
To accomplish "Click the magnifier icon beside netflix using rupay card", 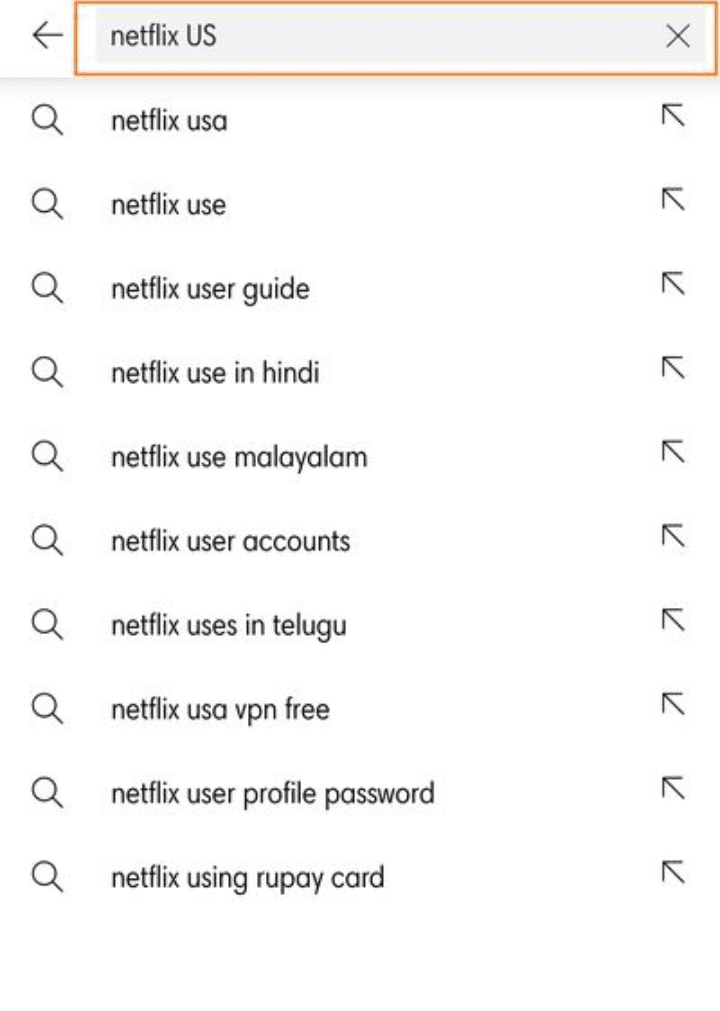I will (x=47, y=877).
